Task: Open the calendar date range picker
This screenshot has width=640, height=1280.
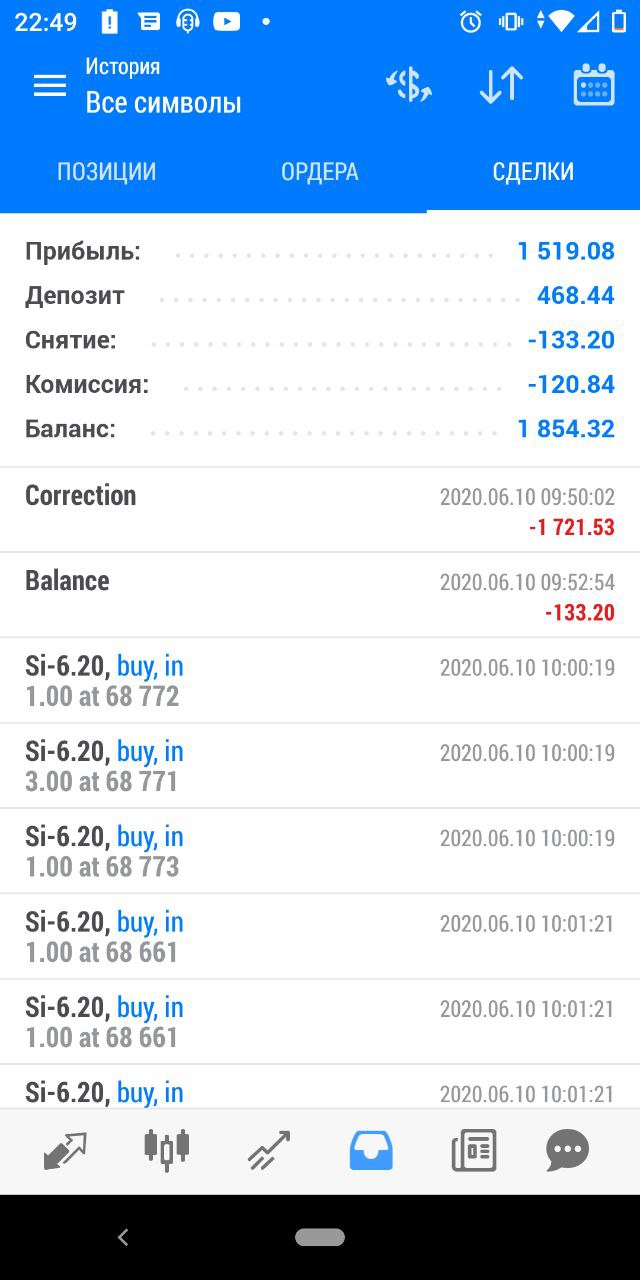Action: coord(594,86)
